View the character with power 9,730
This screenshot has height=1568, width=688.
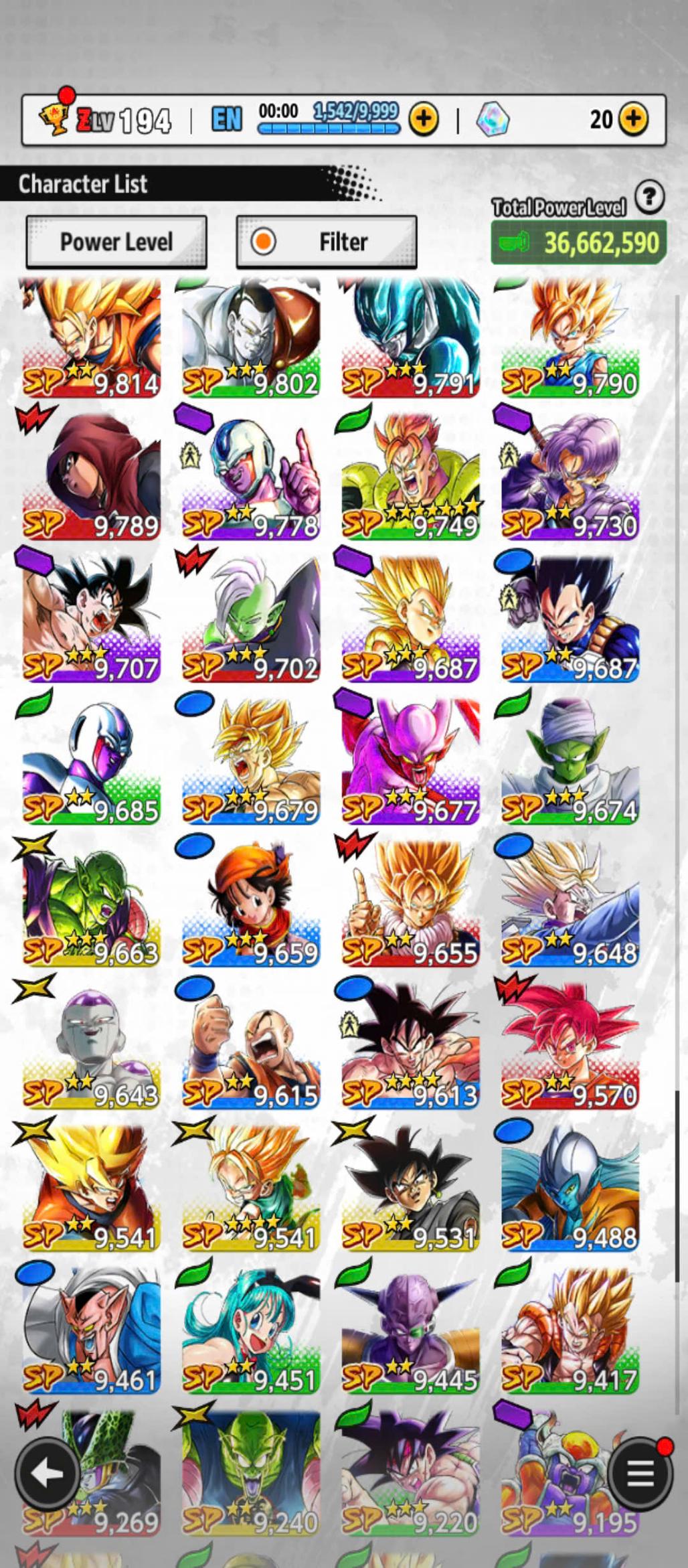point(570,477)
